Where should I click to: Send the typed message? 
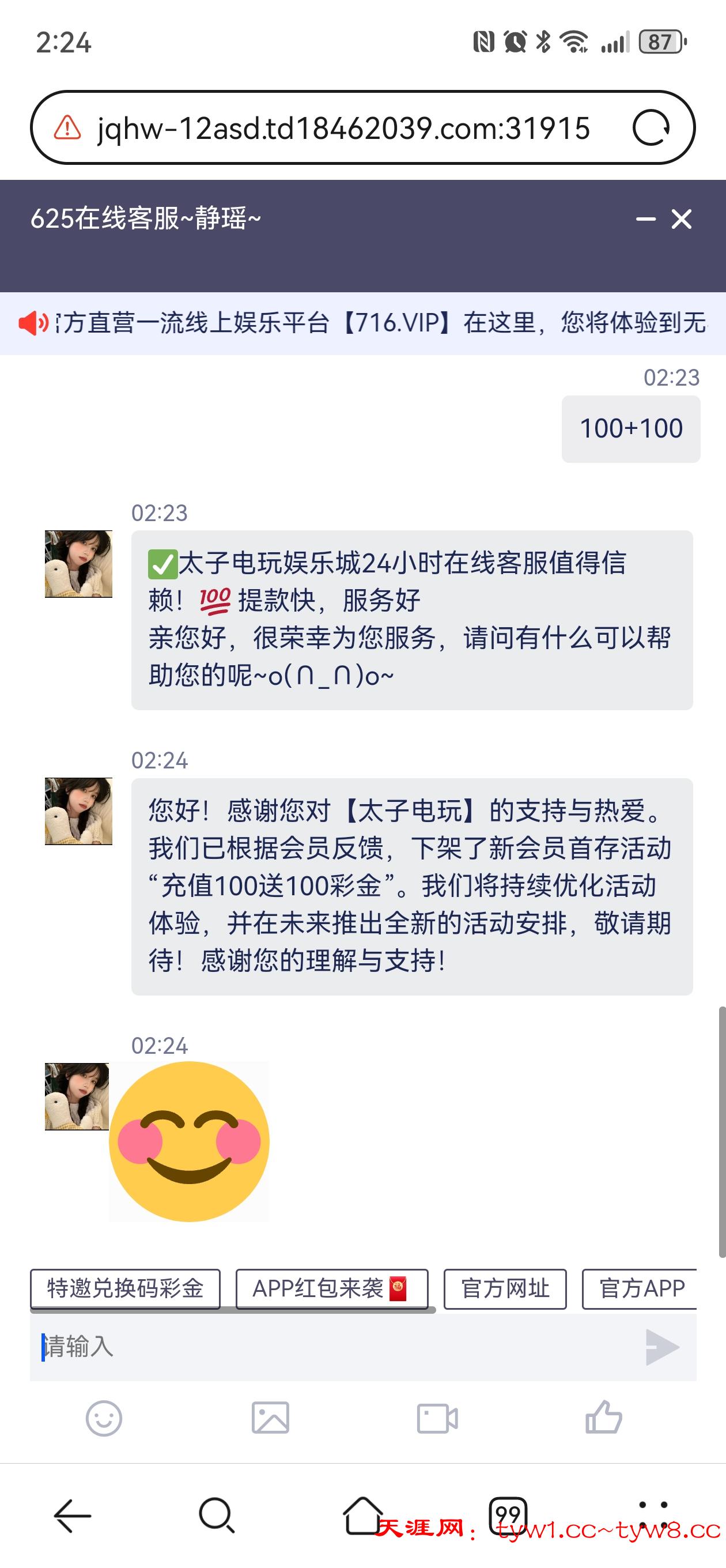pyautogui.click(x=662, y=1347)
